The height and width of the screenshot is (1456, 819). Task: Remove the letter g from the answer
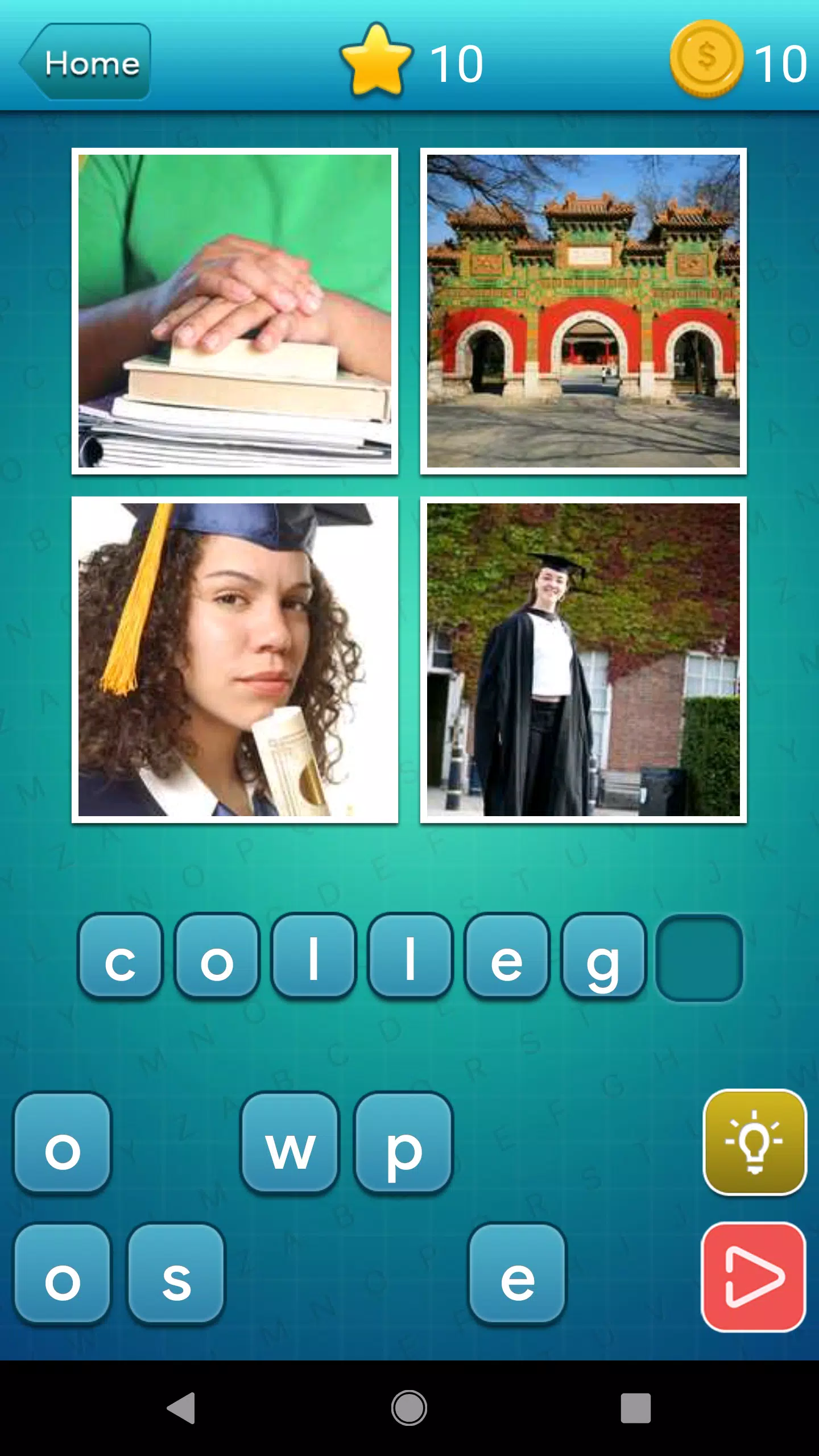(603, 956)
